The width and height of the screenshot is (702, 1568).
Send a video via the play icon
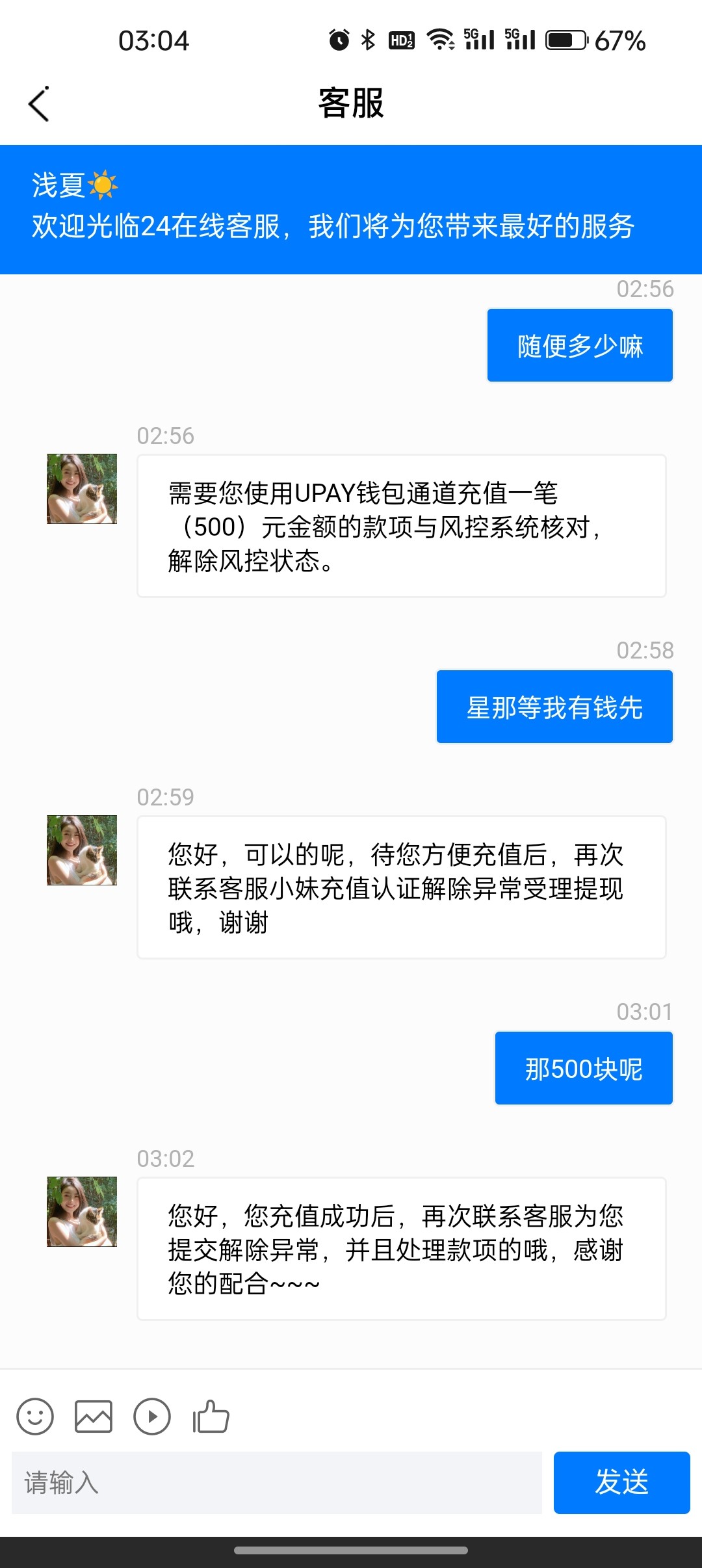coord(152,1417)
